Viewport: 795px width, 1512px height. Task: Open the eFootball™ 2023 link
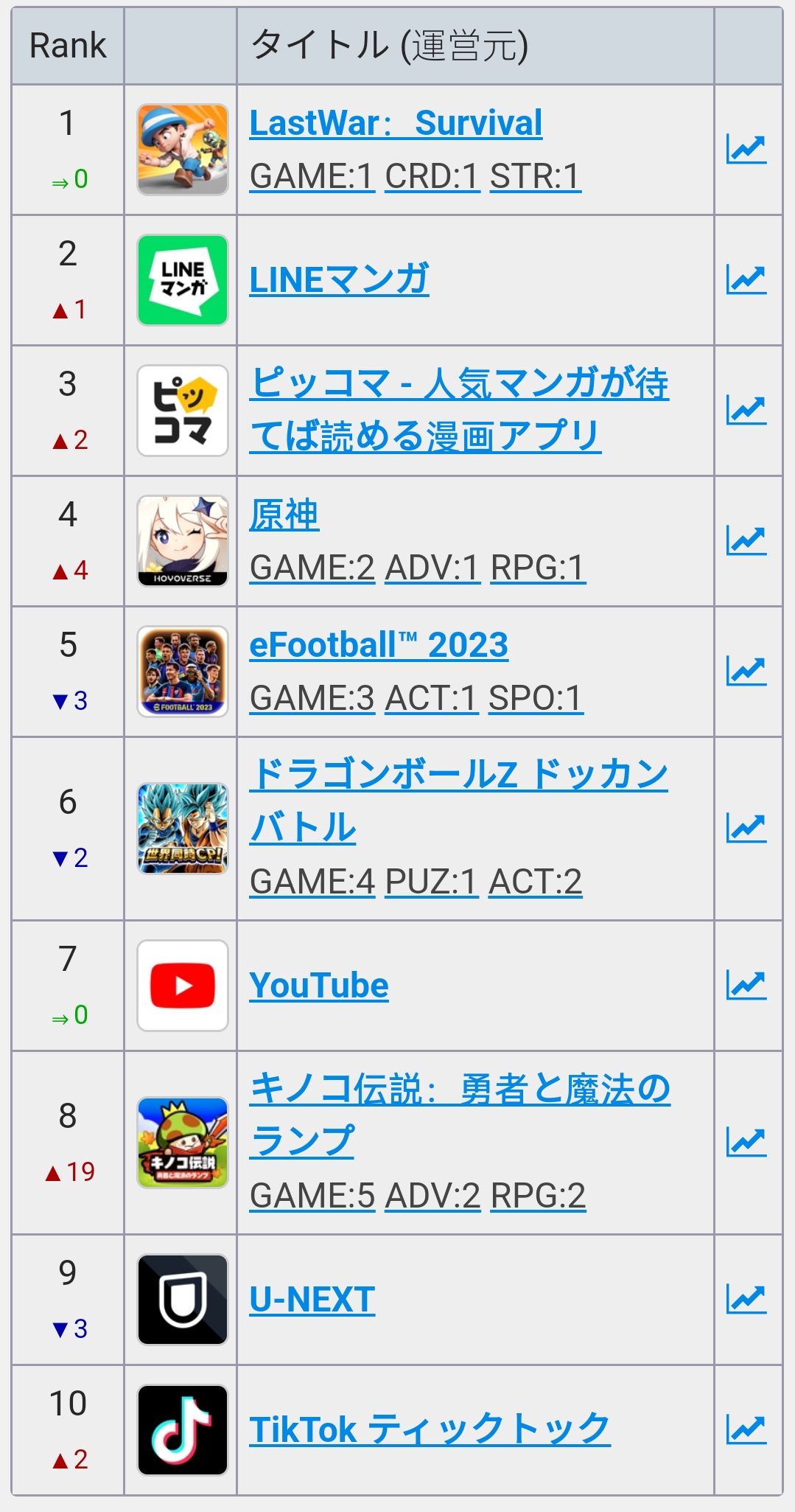[x=379, y=645]
